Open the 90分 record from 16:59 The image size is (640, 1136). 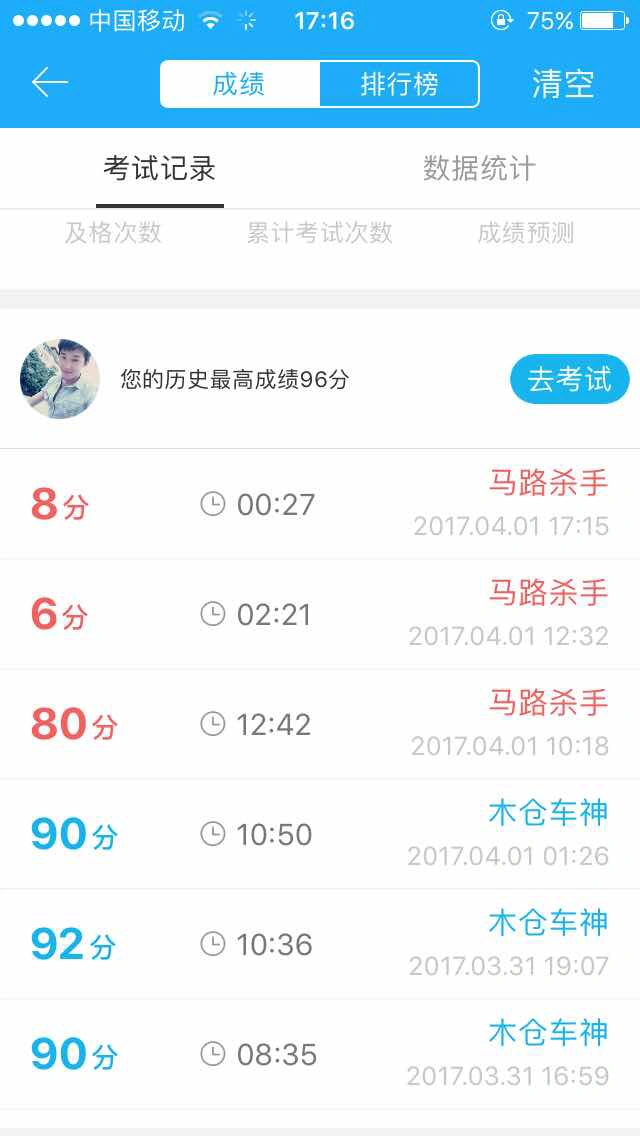pyautogui.click(x=320, y=1054)
